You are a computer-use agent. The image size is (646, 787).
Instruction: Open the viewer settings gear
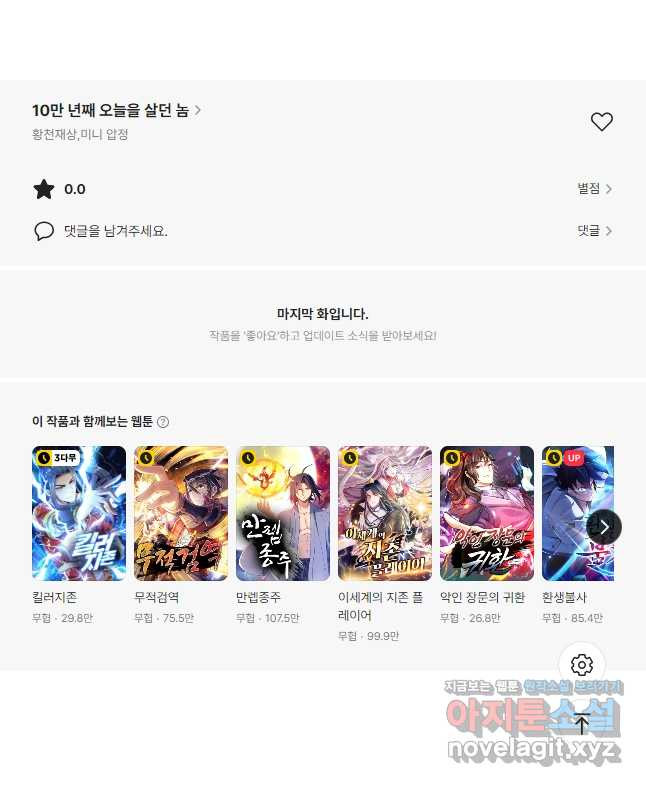(x=582, y=665)
